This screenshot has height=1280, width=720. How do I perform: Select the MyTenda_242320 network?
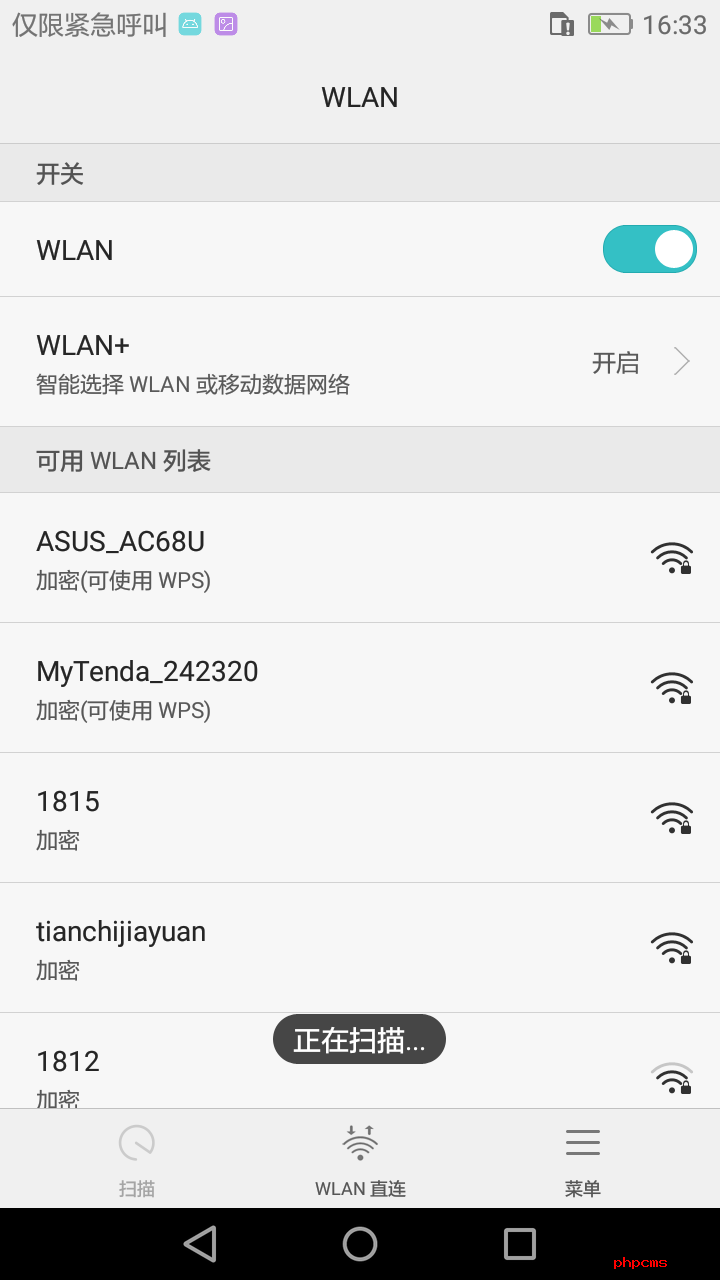(x=360, y=687)
